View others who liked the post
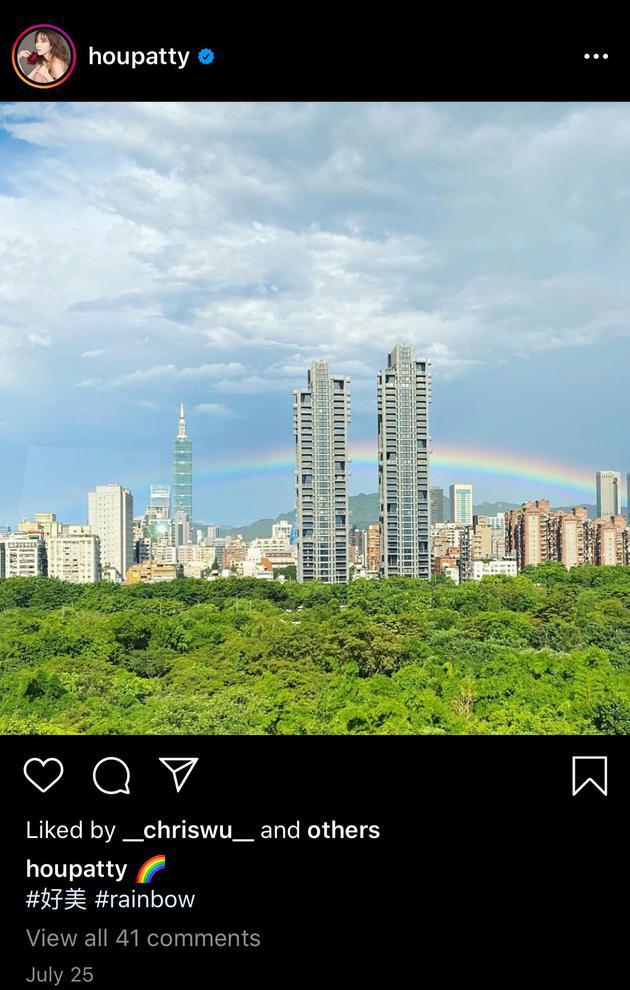 coord(343,830)
